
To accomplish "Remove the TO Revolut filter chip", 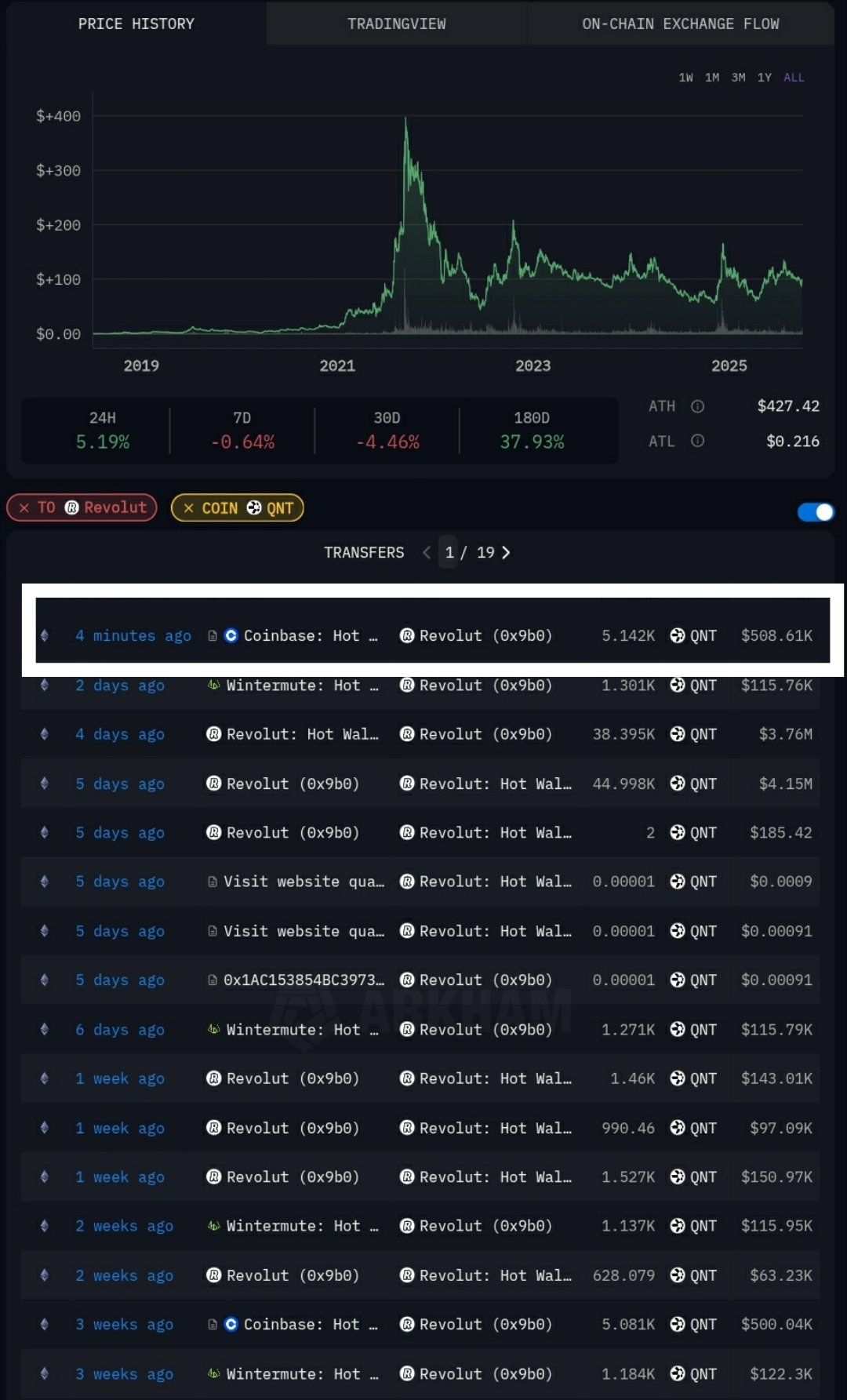I will coord(24,508).
